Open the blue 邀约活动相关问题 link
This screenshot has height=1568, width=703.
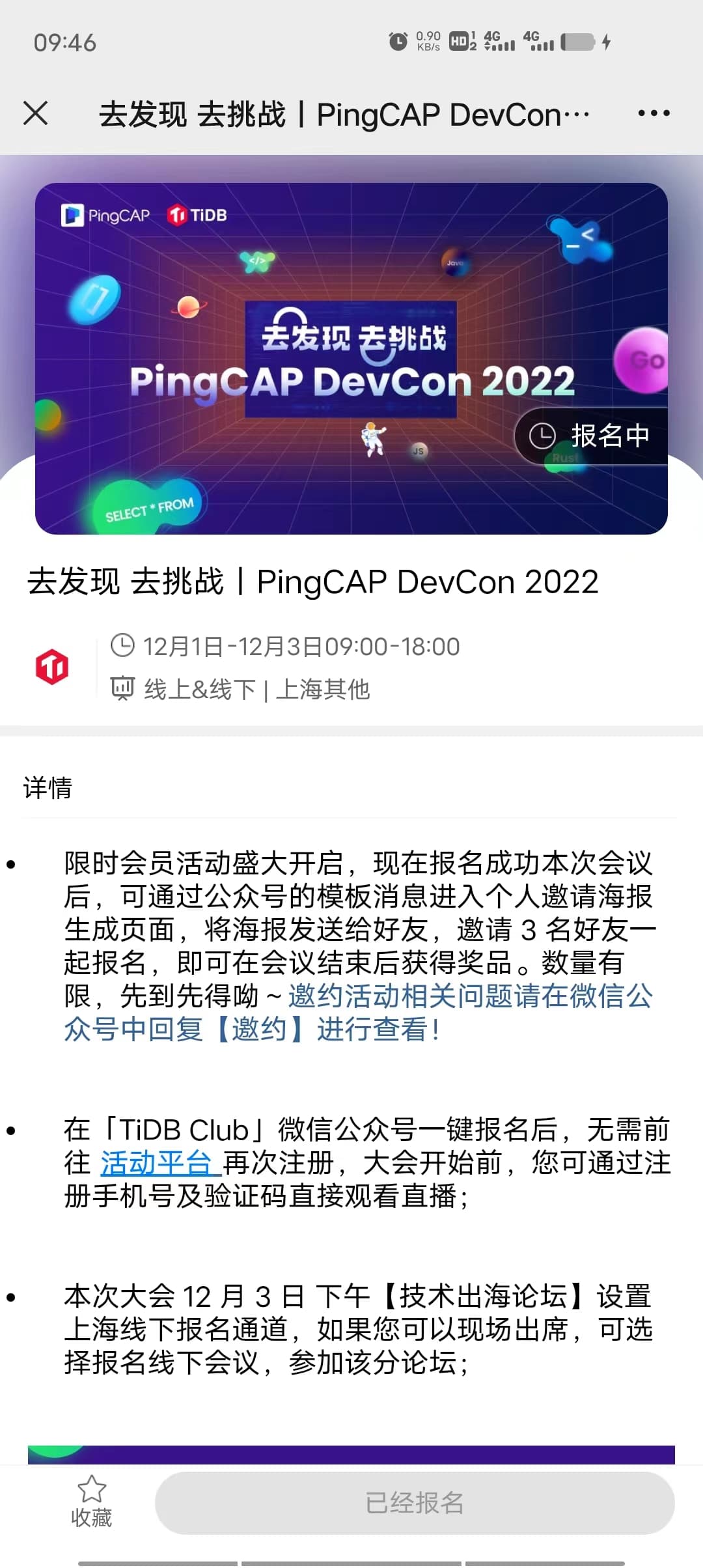point(469,997)
